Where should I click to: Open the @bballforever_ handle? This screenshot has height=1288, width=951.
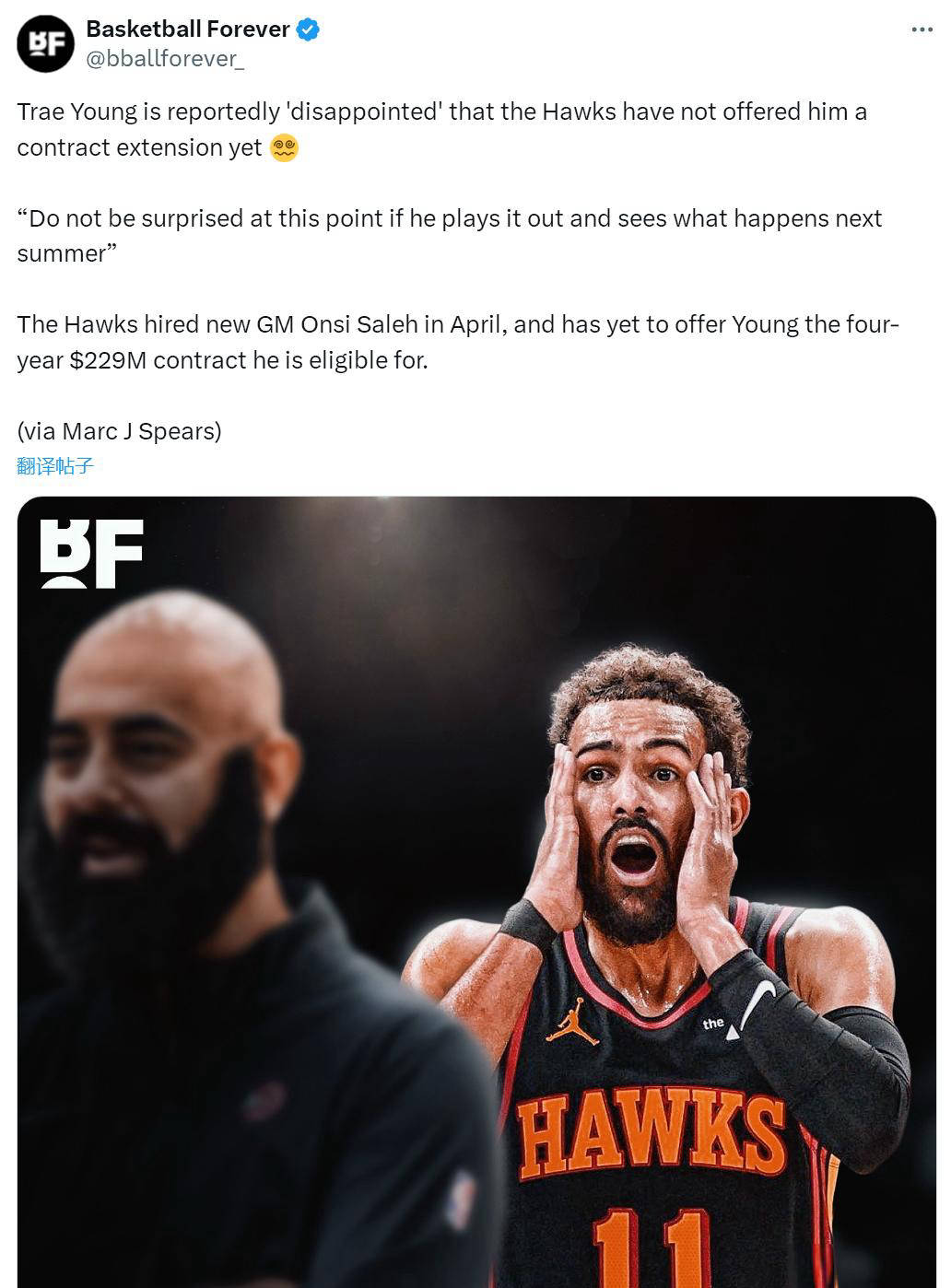coord(165,59)
